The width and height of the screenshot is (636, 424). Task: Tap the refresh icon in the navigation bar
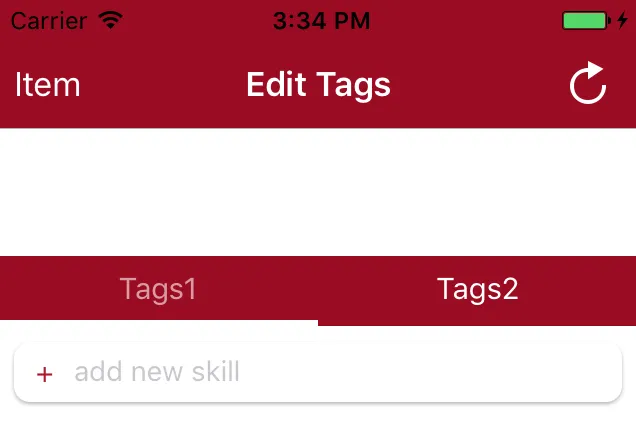click(588, 85)
